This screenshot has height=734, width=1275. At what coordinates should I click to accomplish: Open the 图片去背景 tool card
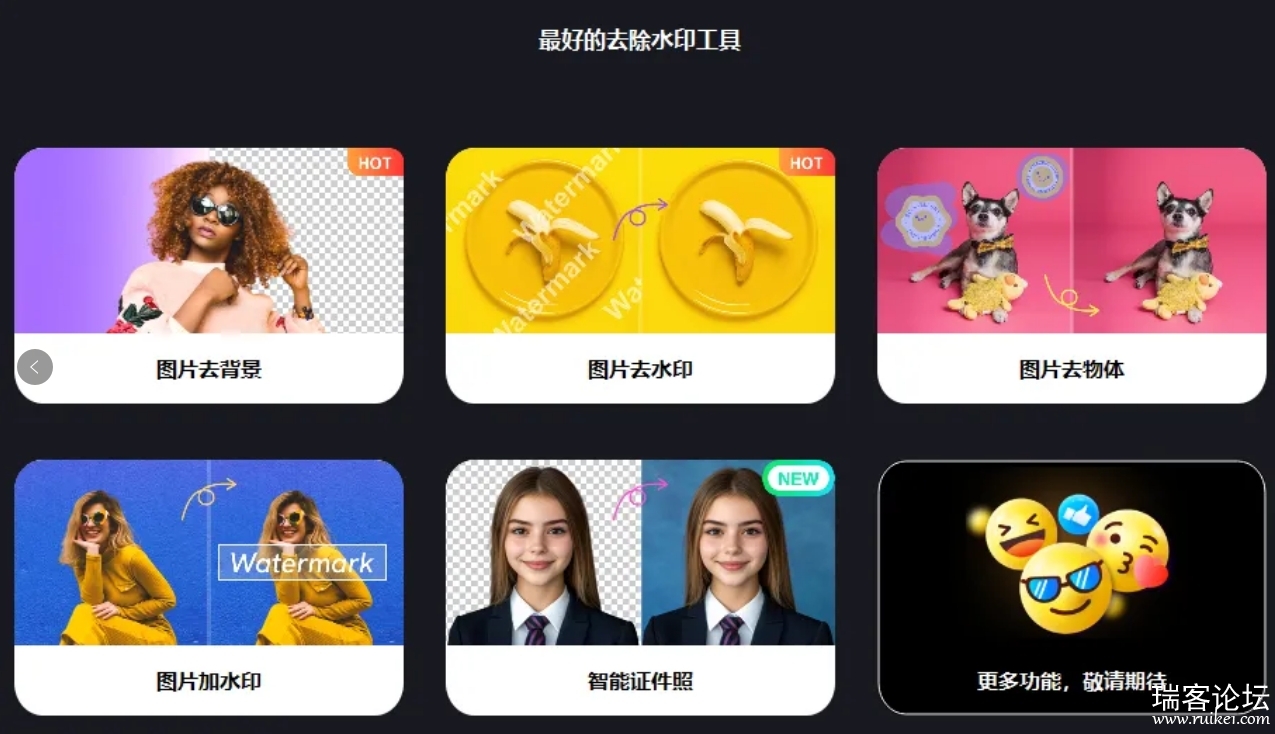pos(209,275)
